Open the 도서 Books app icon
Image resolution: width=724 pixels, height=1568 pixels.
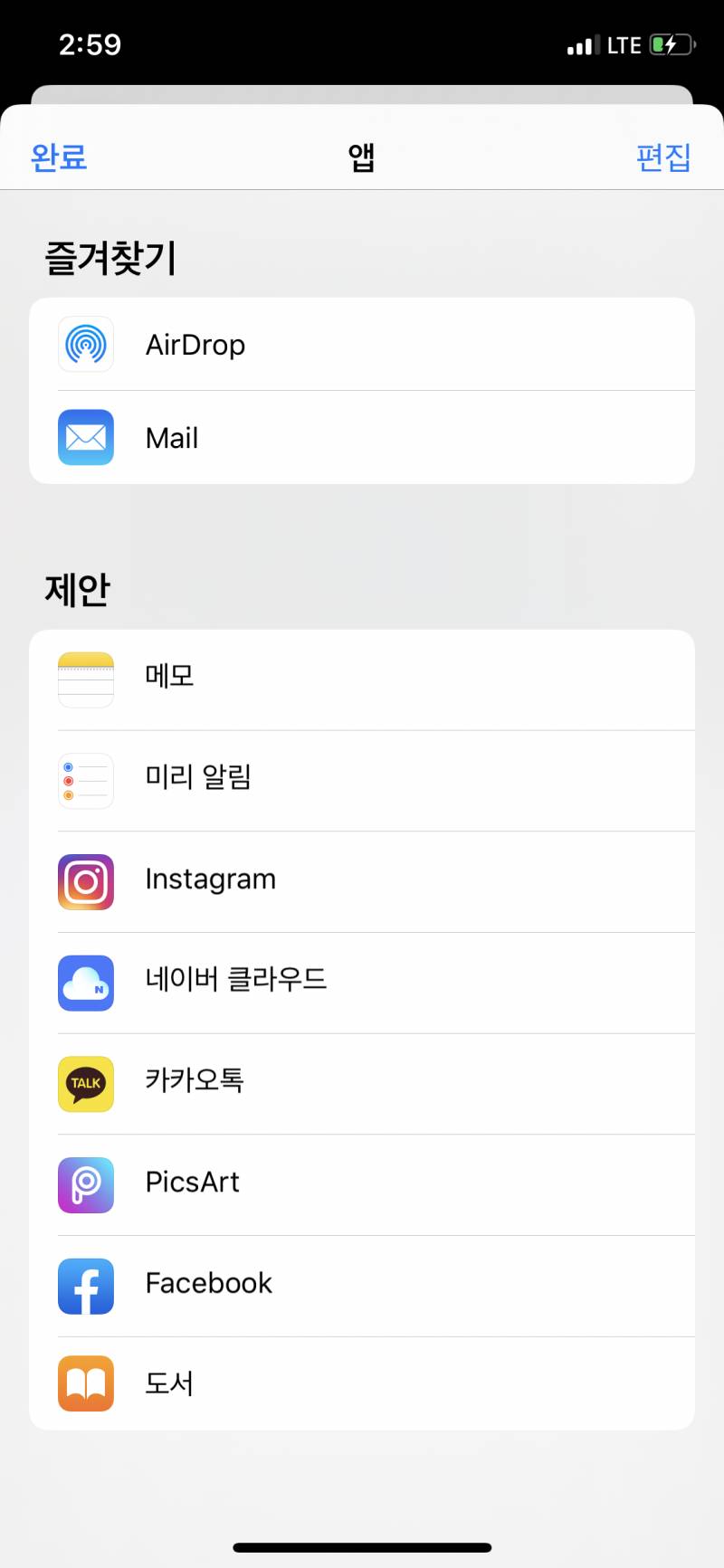coord(85,1383)
